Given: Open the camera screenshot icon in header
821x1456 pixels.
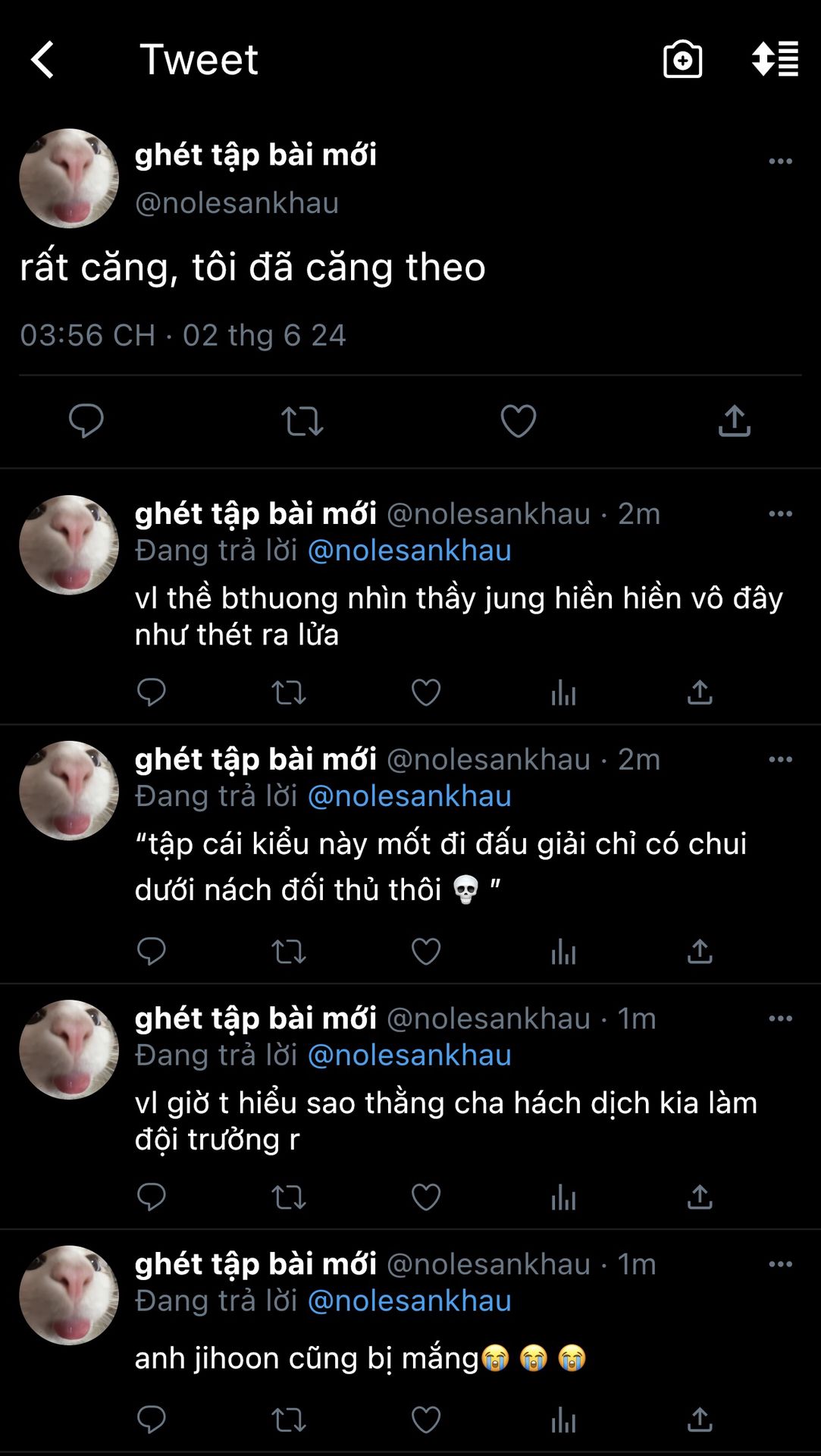Looking at the screenshot, I should coord(682,60).
